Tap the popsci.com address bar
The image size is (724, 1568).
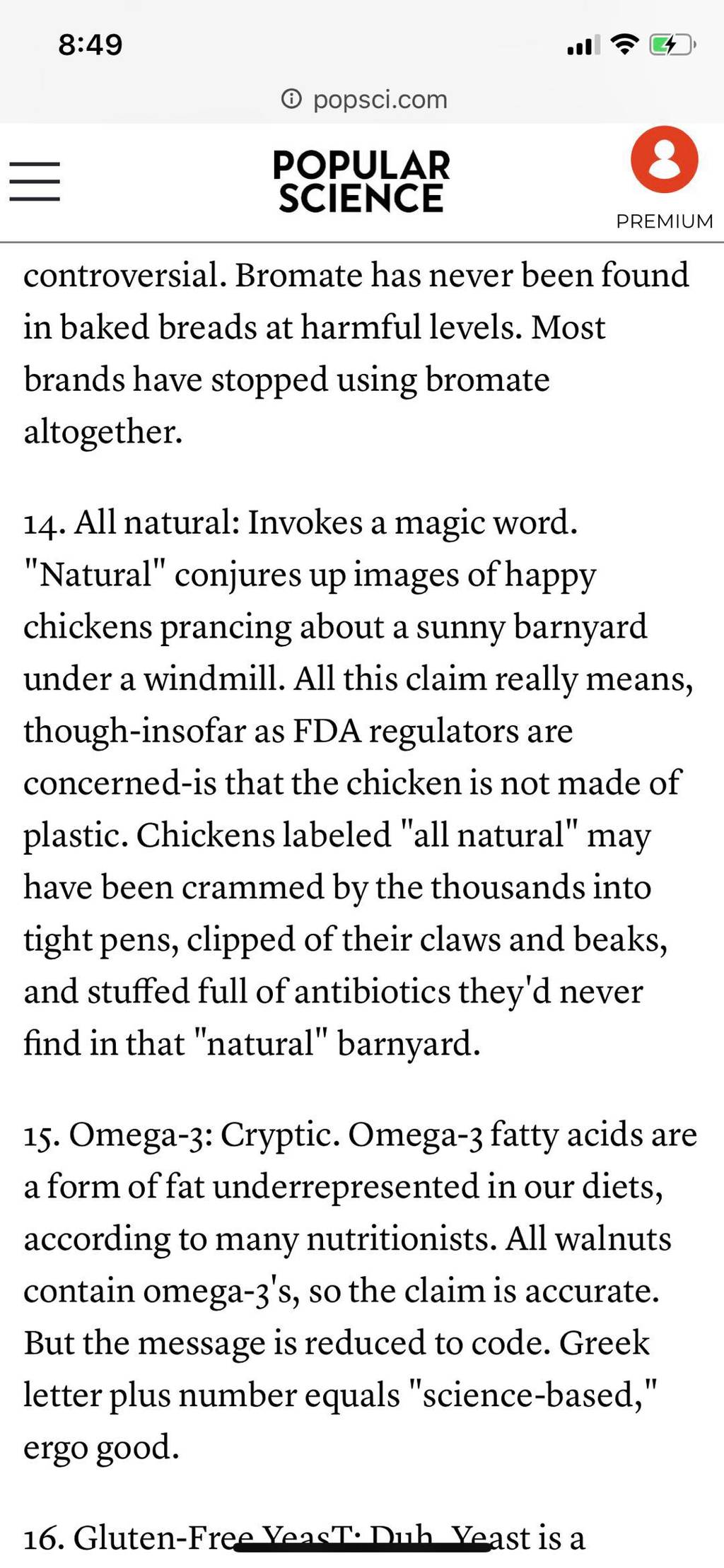point(364,100)
